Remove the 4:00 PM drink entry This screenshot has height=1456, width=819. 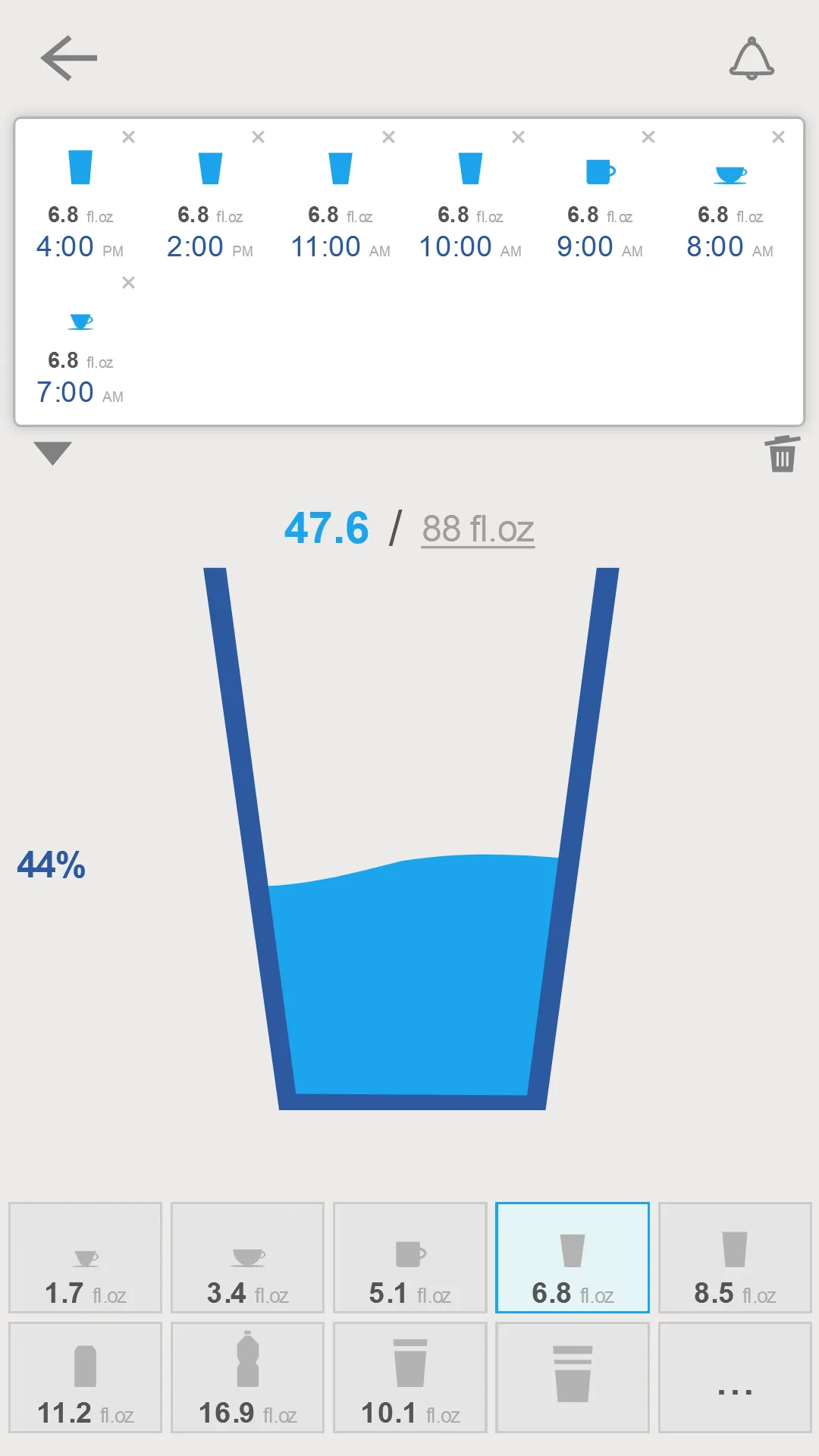click(129, 137)
